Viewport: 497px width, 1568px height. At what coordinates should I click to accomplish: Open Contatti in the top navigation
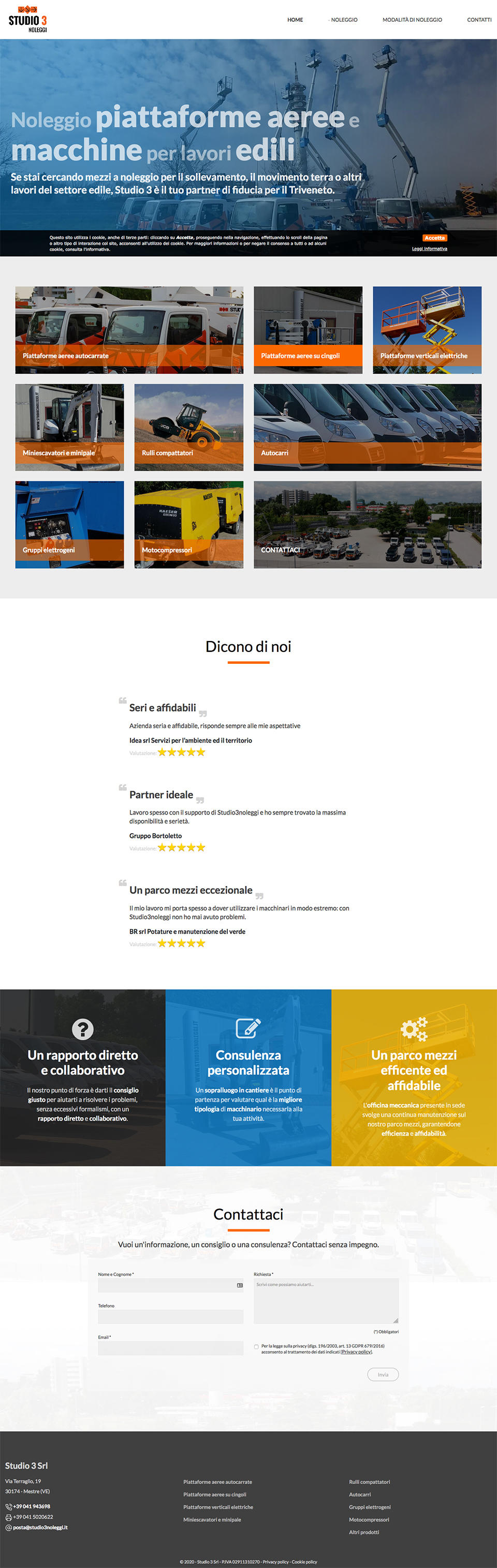coord(479,20)
